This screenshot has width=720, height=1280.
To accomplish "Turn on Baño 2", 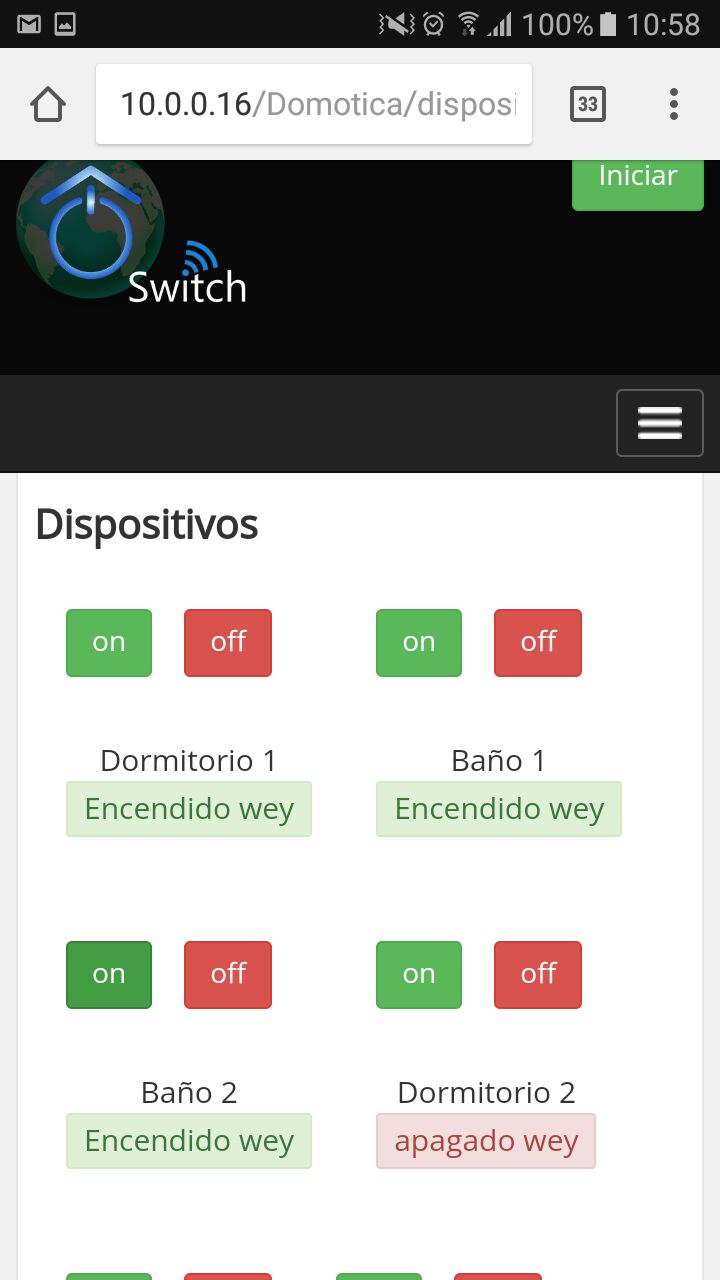I will point(109,975).
